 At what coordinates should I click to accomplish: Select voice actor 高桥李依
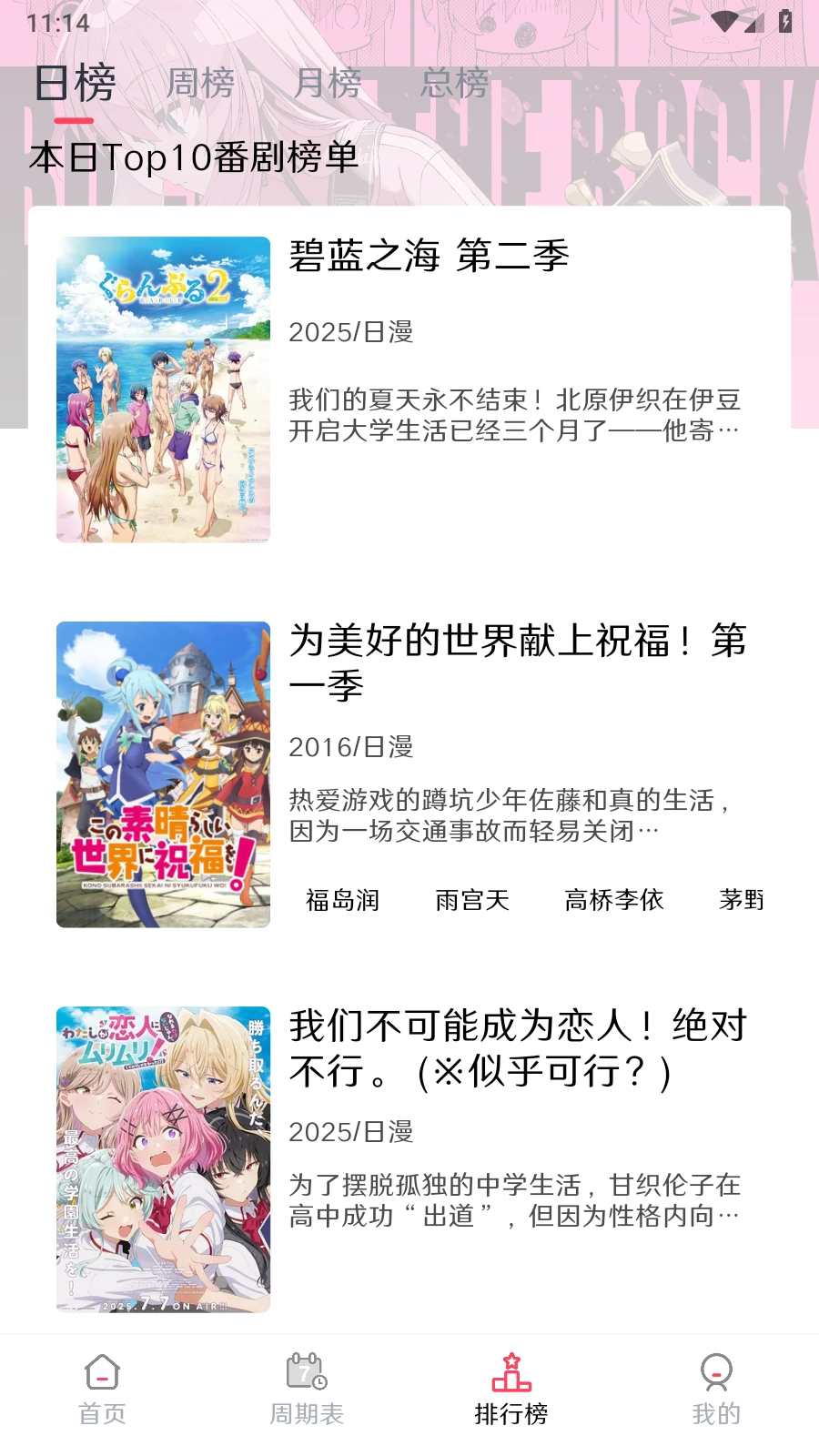(x=614, y=901)
